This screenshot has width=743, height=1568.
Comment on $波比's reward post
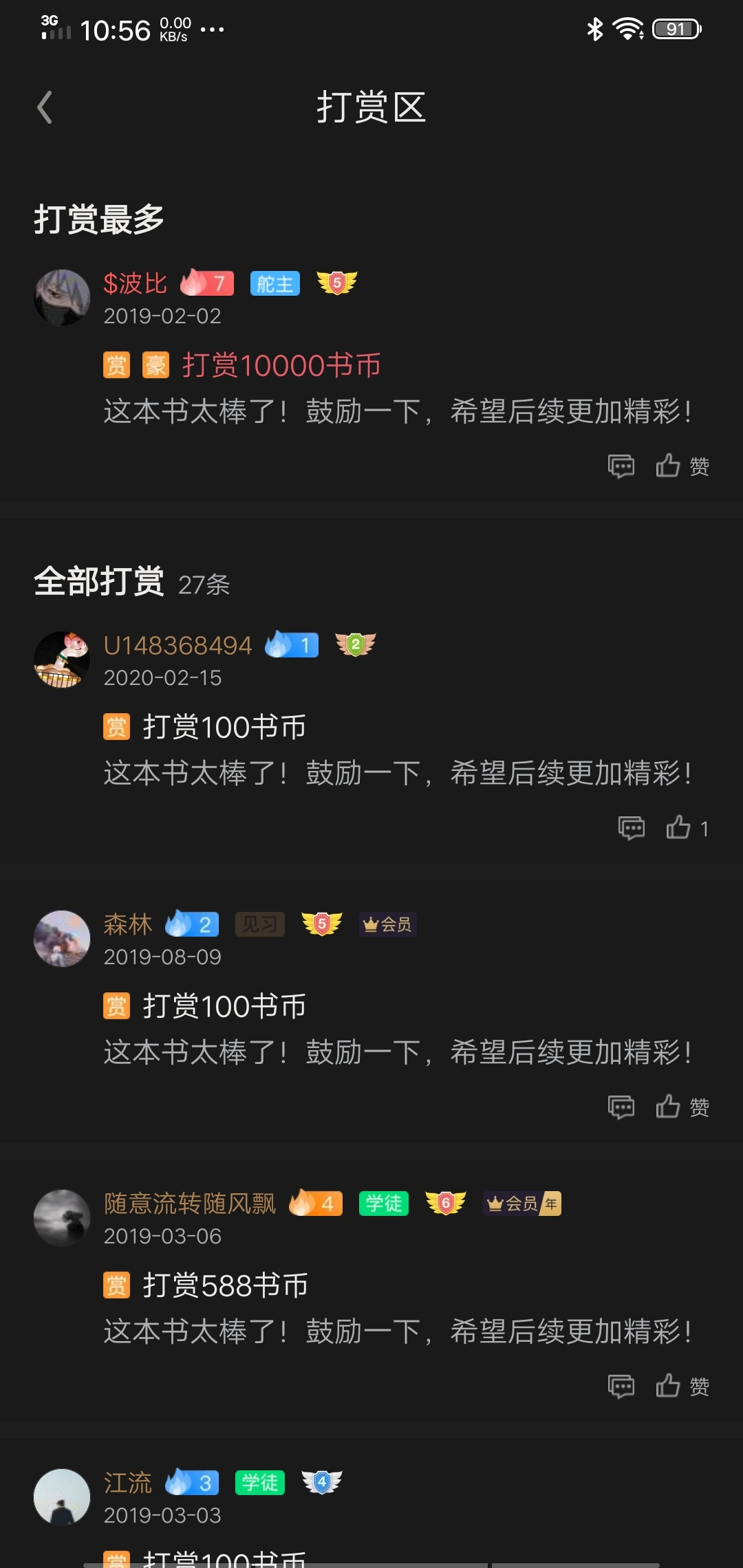[621, 466]
